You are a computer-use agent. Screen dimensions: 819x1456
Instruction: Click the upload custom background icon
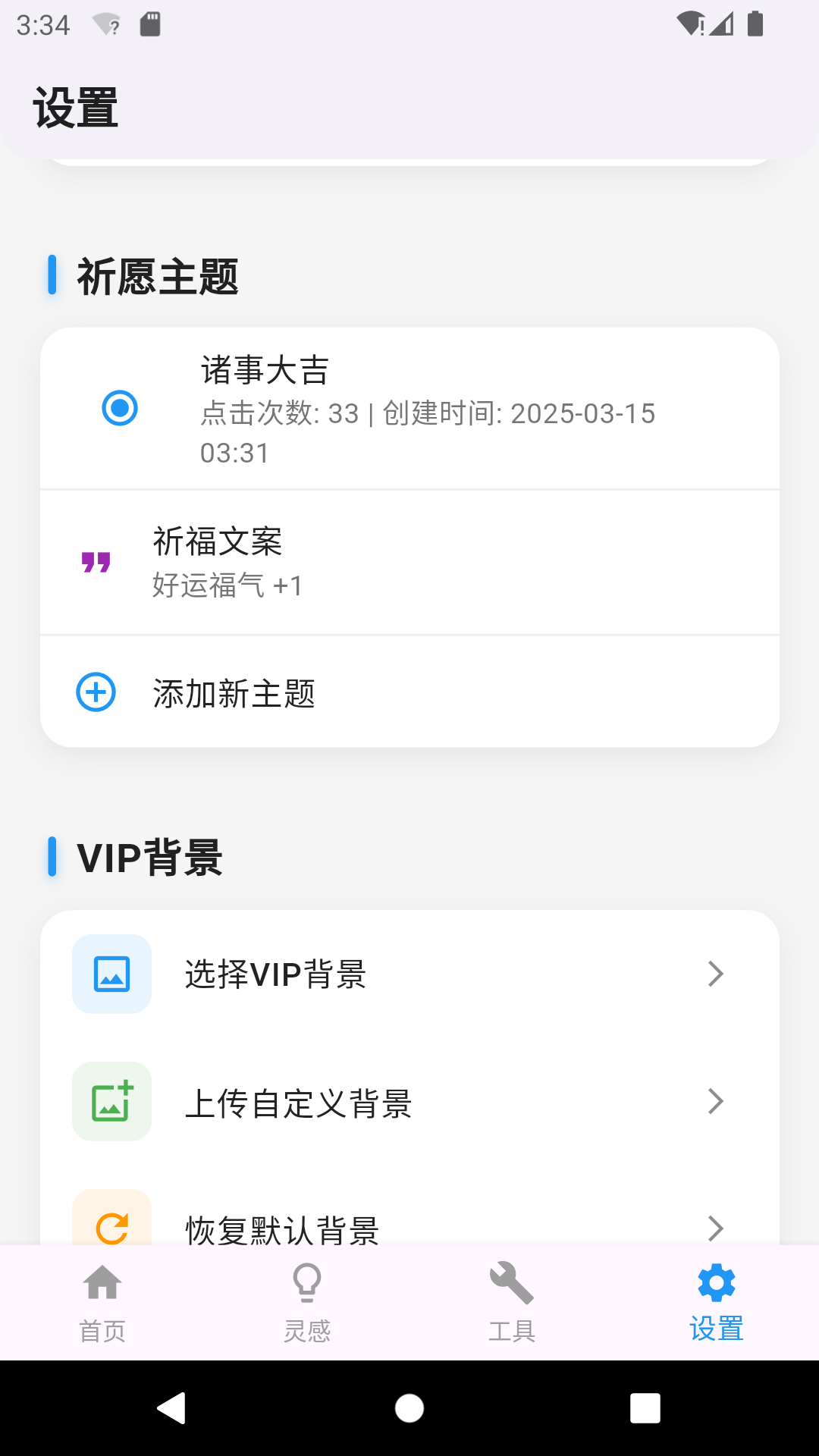tap(111, 1102)
